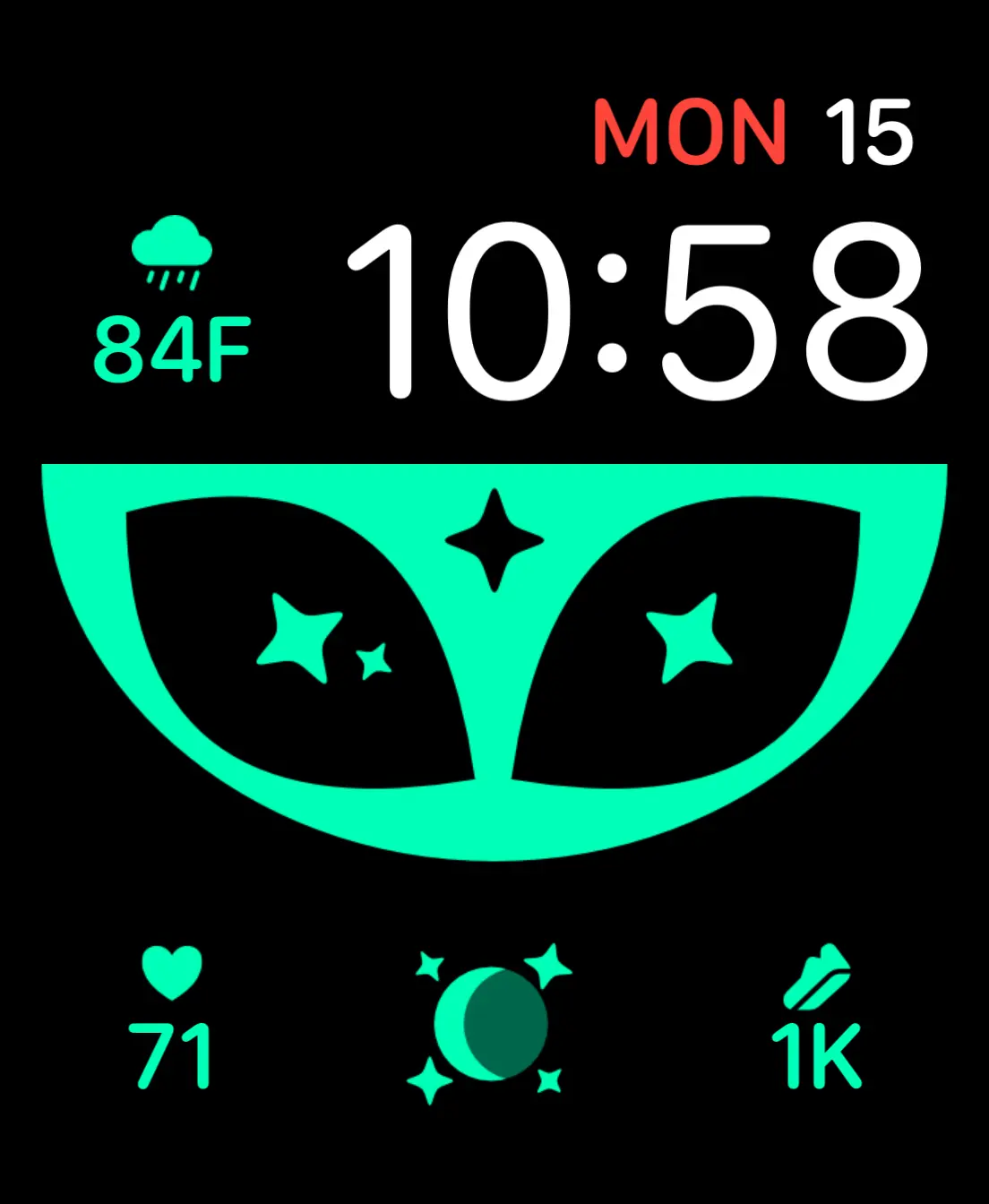The width and height of the screenshot is (989, 1204).
Task: Tap MON to open the calendar
Action: (687, 132)
